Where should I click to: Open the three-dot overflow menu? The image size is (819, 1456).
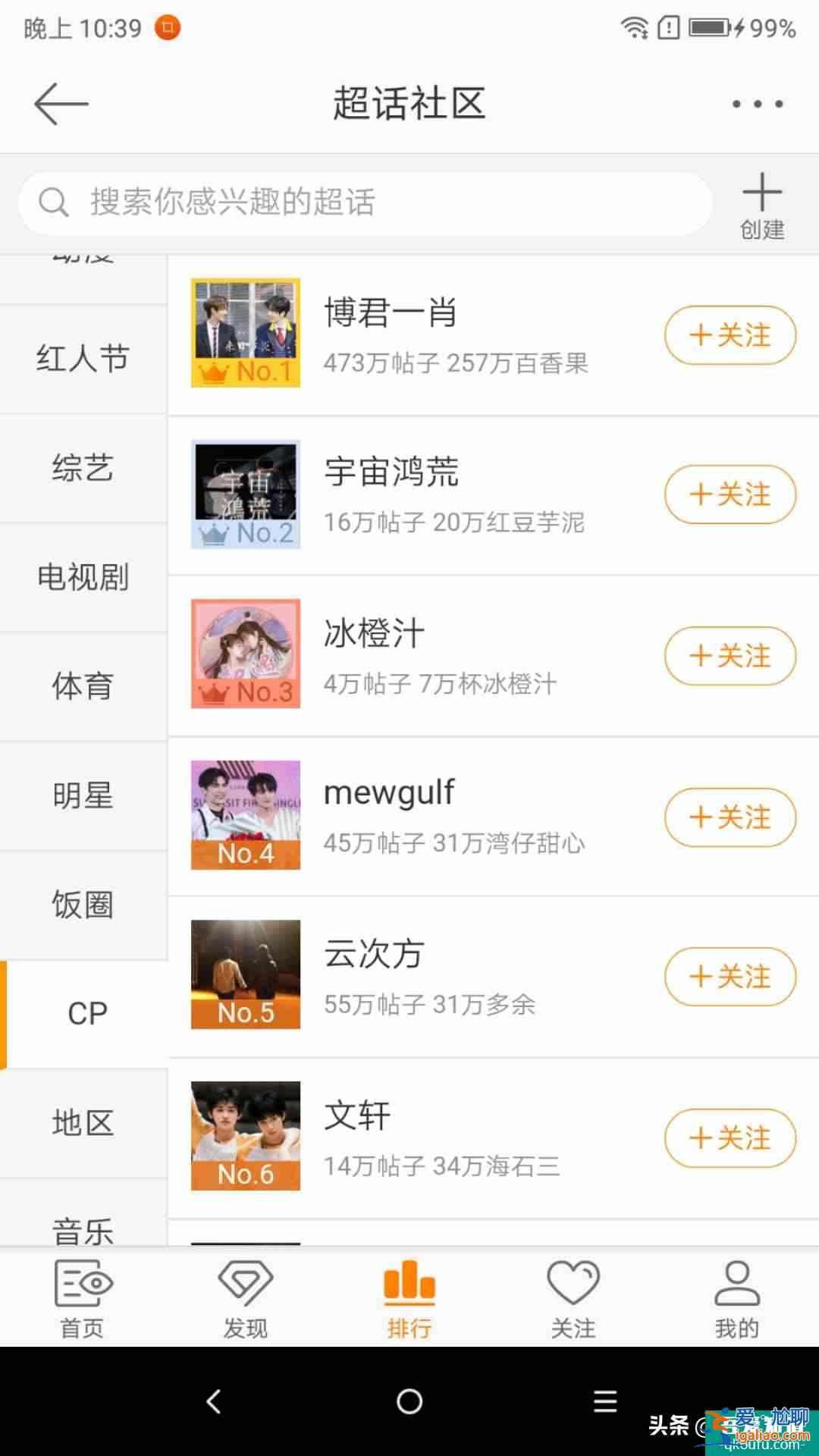click(x=757, y=104)
